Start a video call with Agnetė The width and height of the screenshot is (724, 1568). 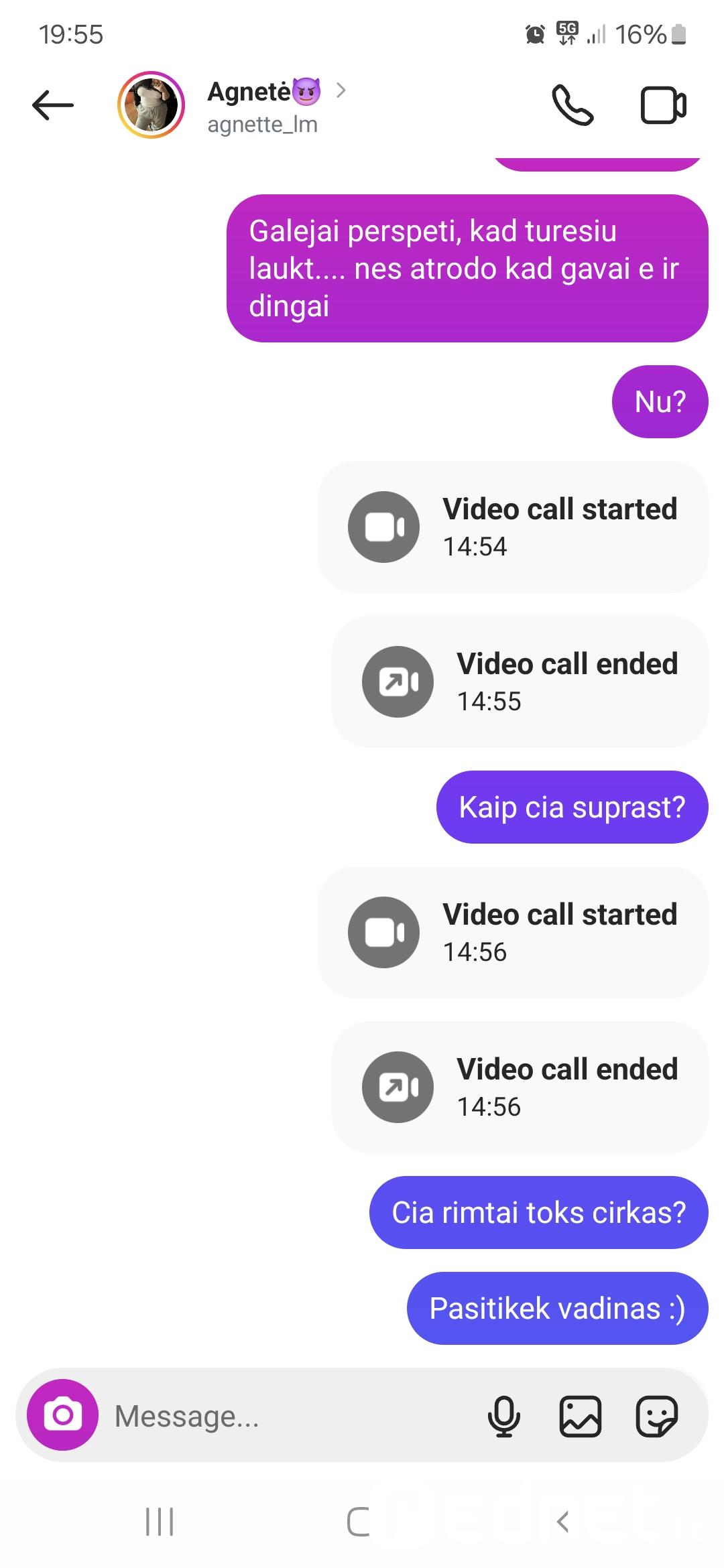point(663,105)
